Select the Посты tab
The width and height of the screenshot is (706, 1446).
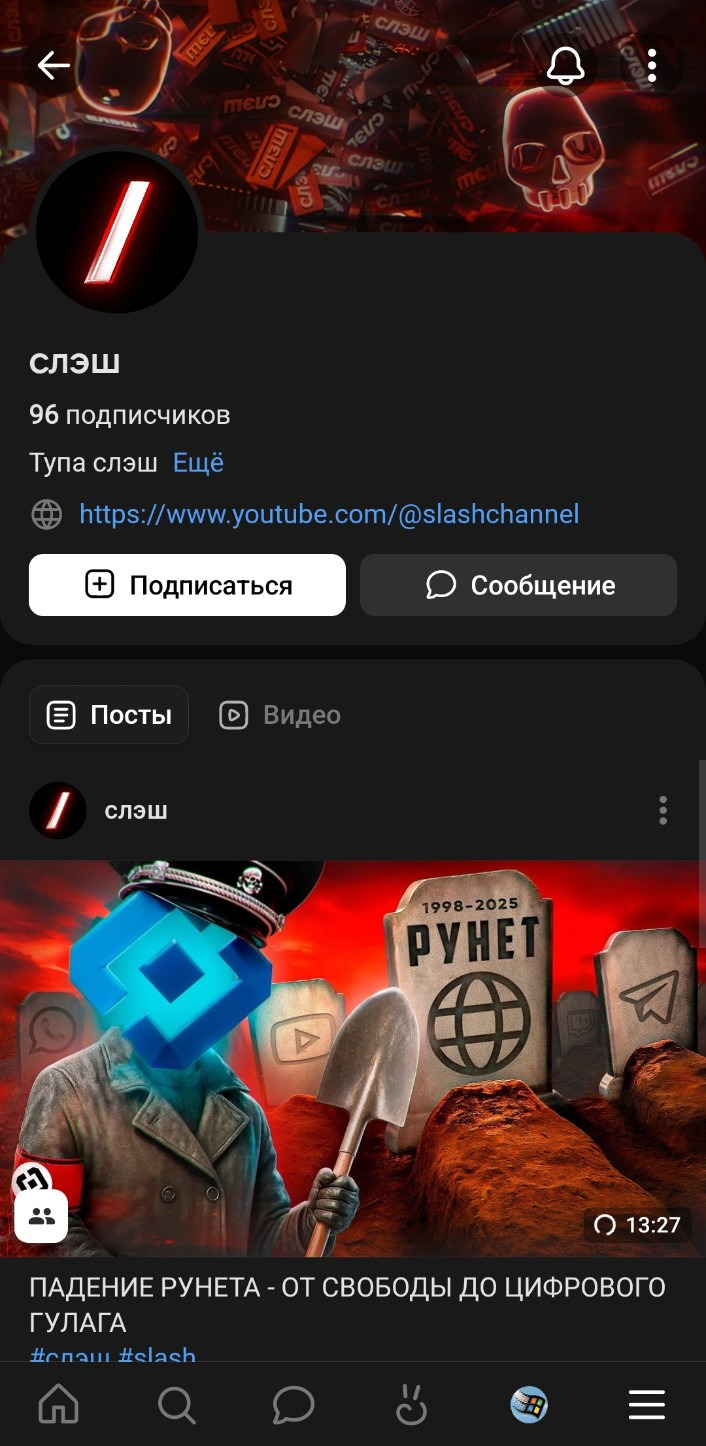pos(109,715)
